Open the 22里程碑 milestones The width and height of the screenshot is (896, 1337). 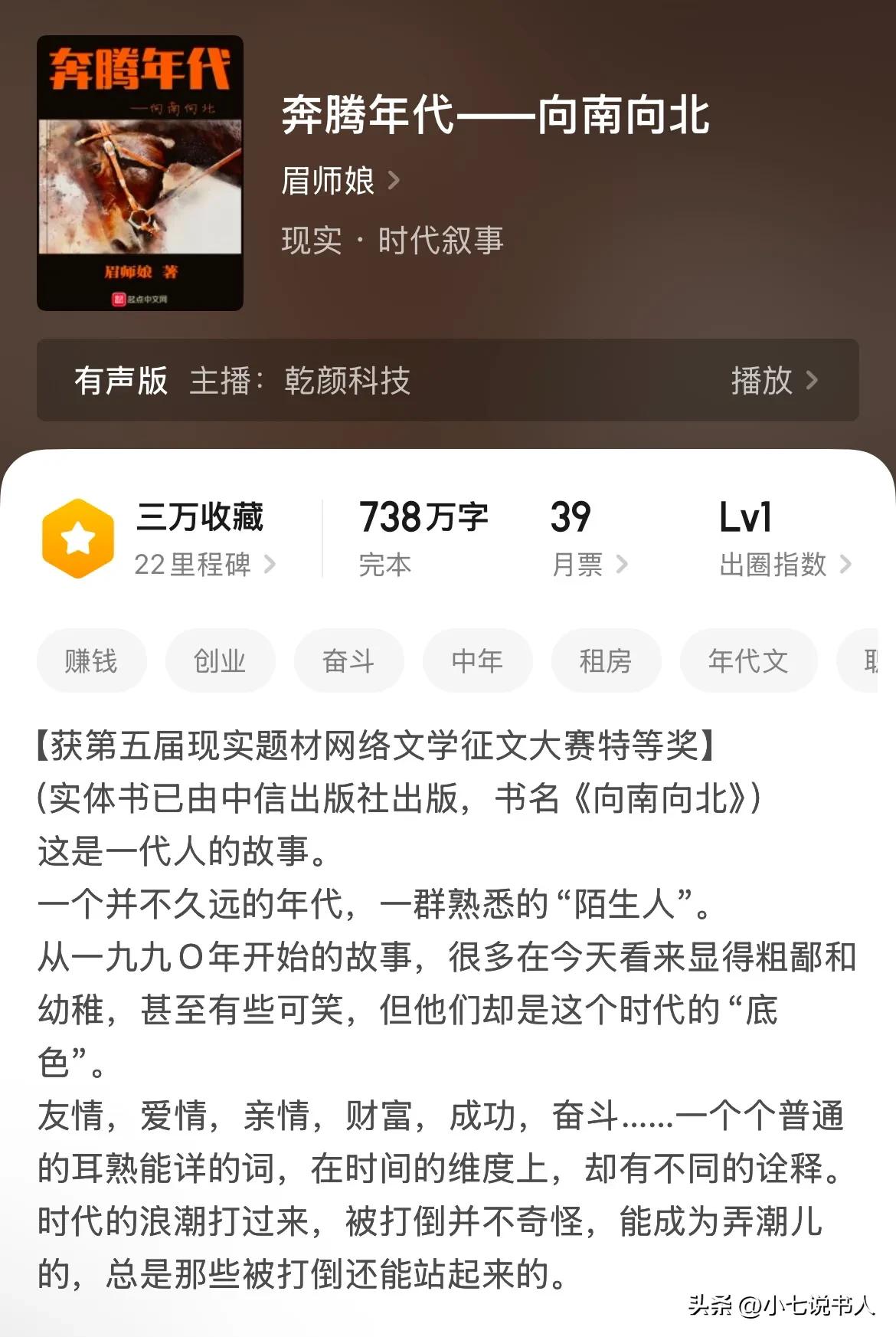(x=204, y=565)
